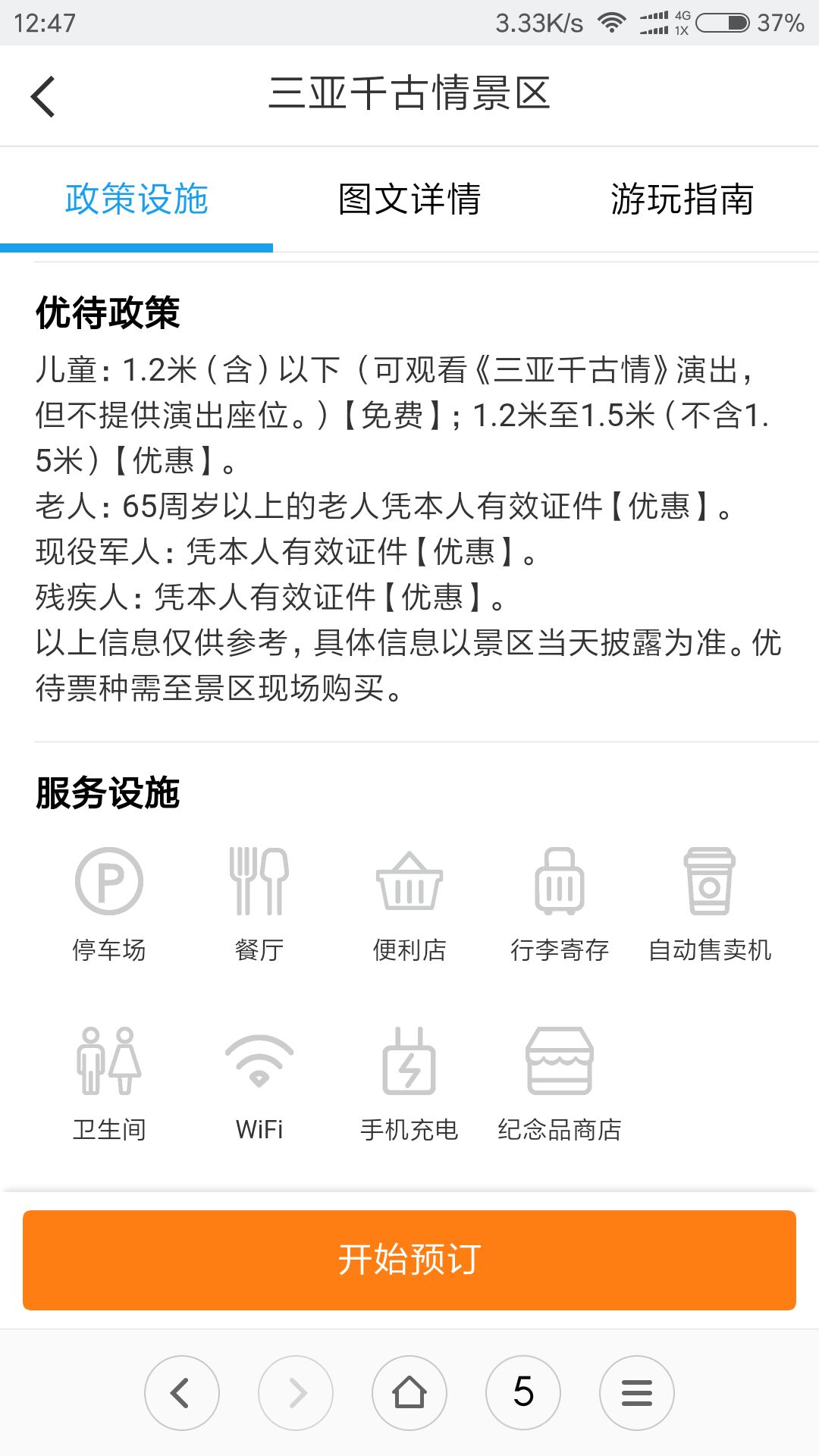Navigate back with the browser toolbar arrow
819x1456 pixels.
coord(182,1393)
